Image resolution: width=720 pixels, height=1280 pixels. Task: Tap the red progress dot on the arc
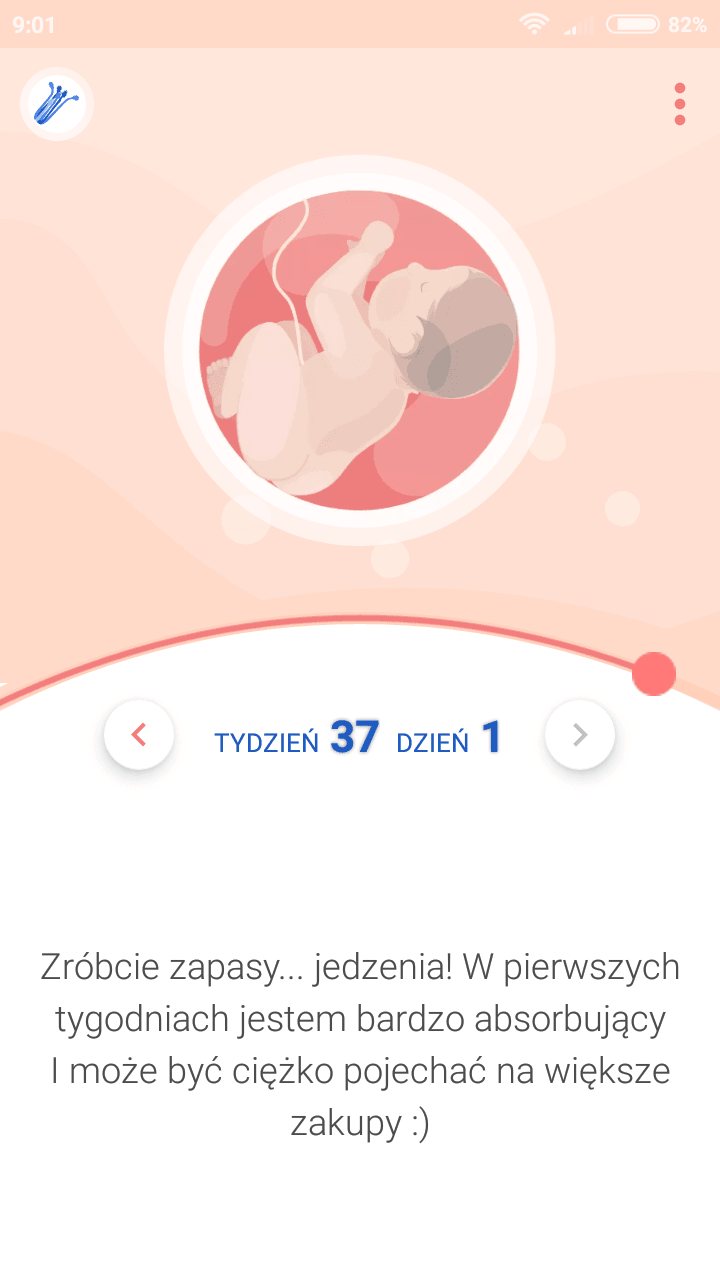point(654,674)
